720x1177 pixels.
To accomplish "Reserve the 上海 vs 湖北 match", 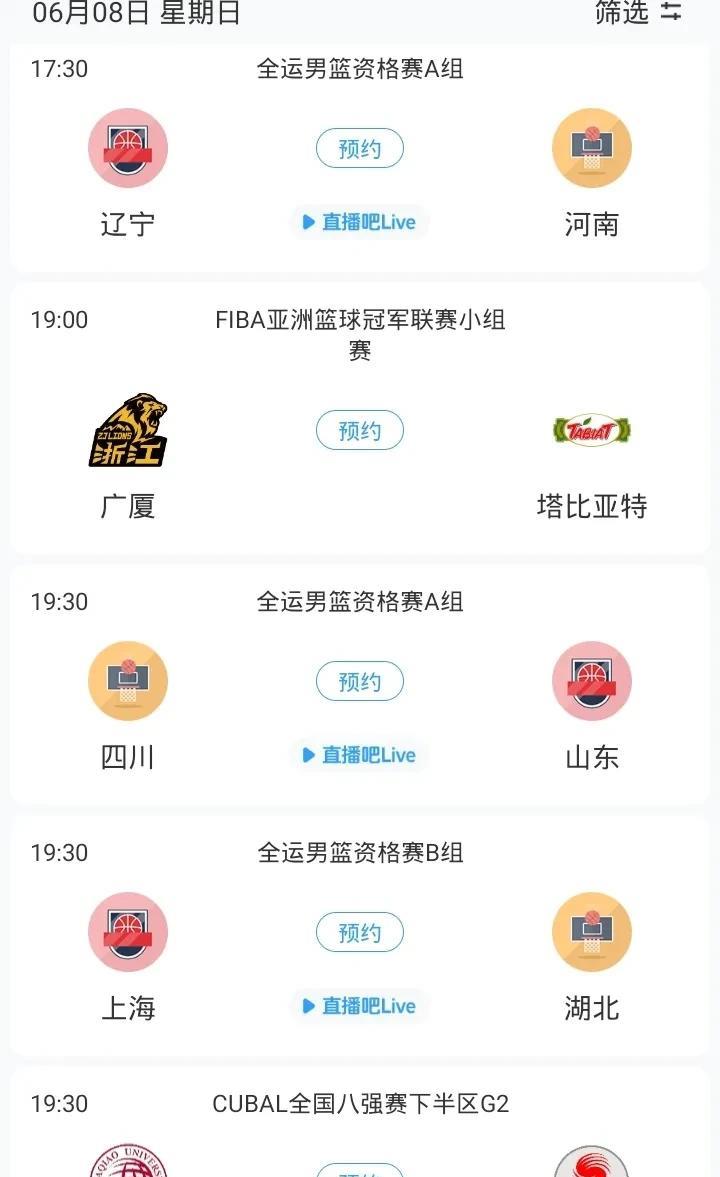I will [360, 932].
